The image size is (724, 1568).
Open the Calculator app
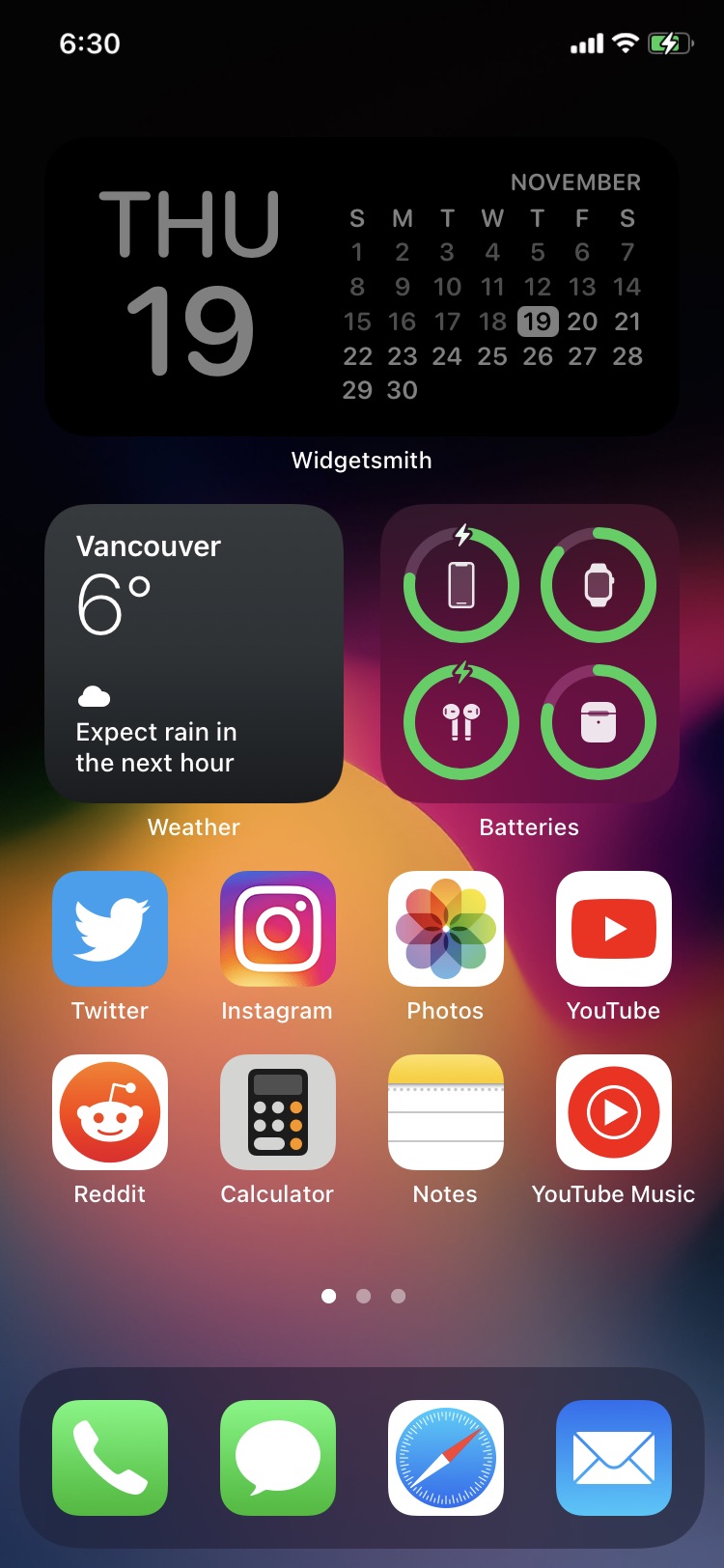tap(278, 1112)
